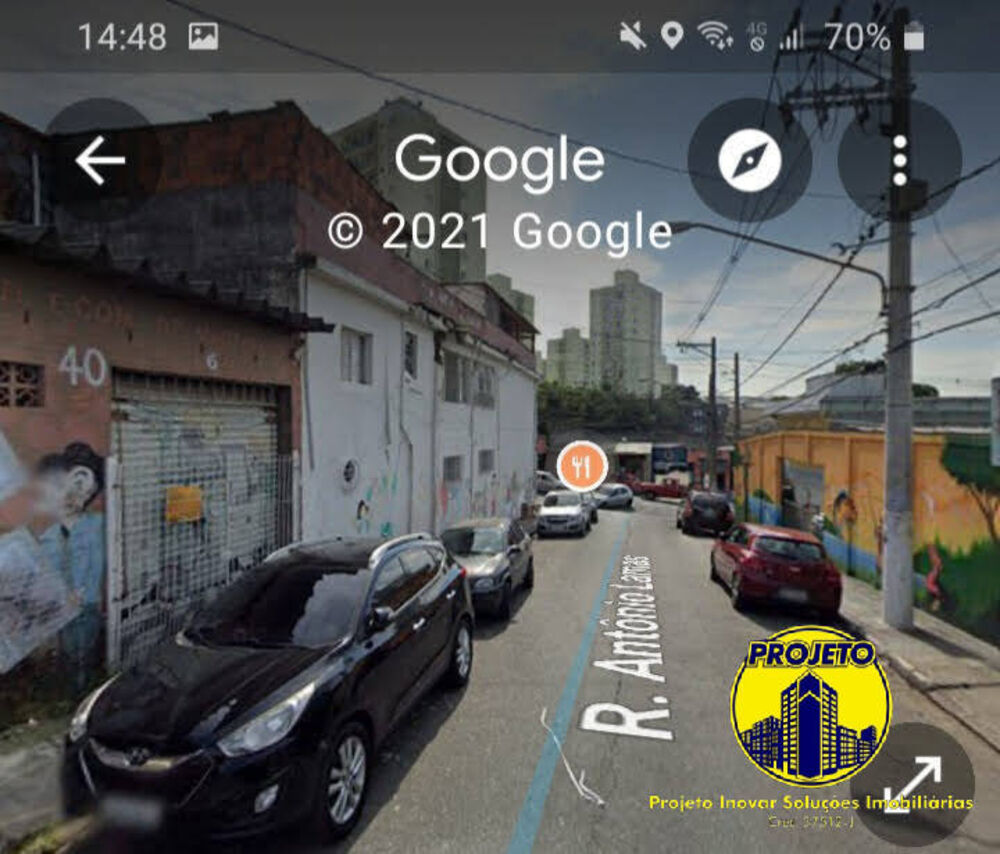Expand Street View to full screen
This screenshot has width=1000, height=854.
[x=913, y=785]
